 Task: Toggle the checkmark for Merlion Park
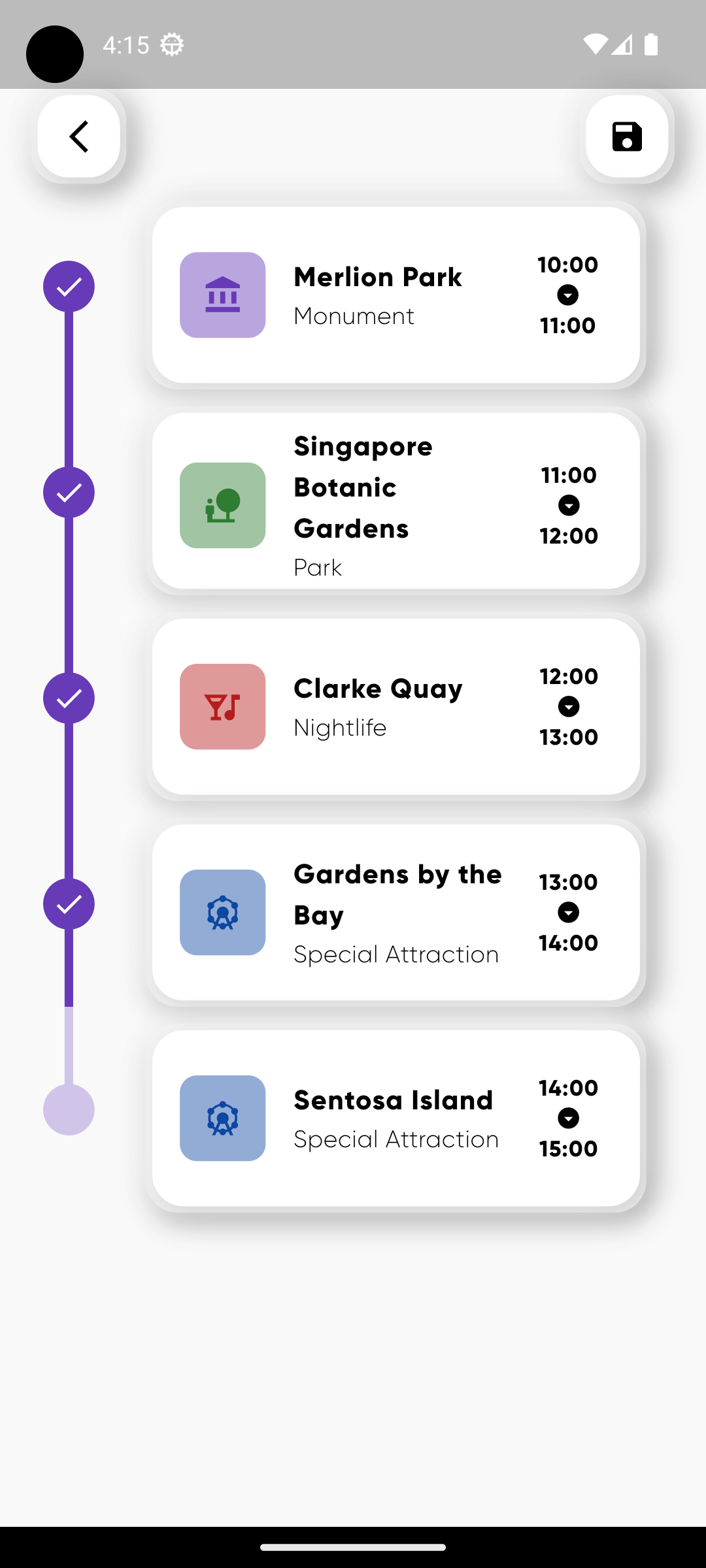[x=69, y=286]
